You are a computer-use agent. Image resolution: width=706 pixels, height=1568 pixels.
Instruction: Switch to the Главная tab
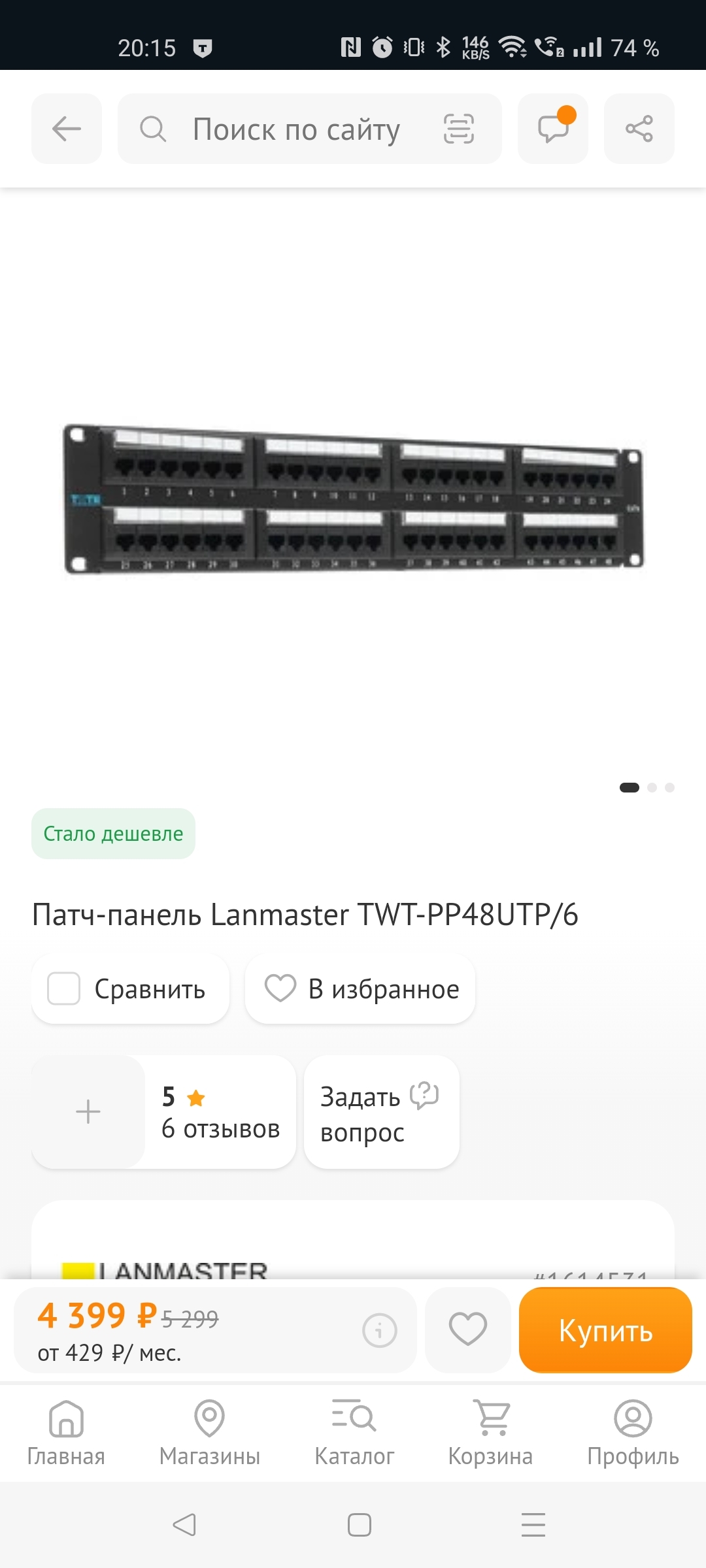66,1432
